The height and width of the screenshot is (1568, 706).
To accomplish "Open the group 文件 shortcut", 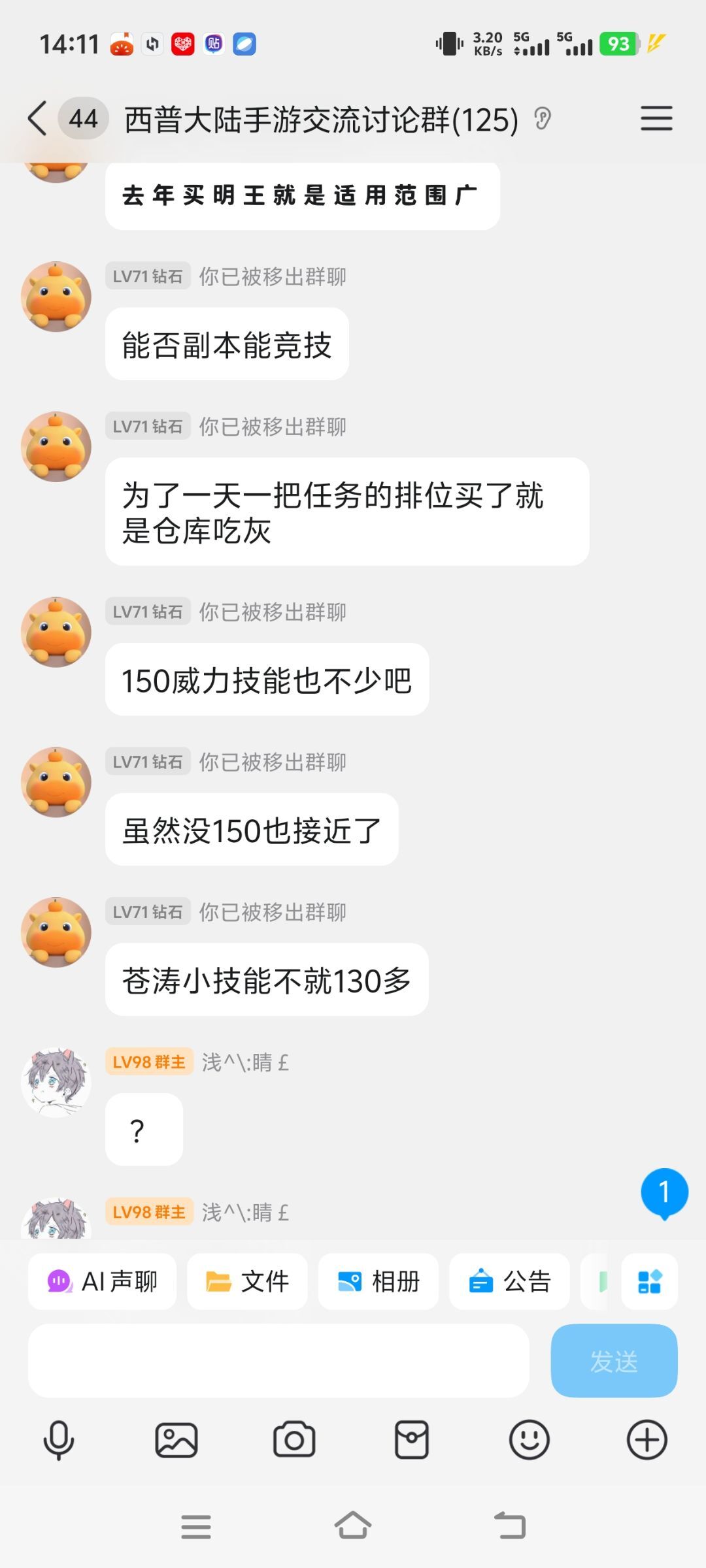I will click(247, 1281).
